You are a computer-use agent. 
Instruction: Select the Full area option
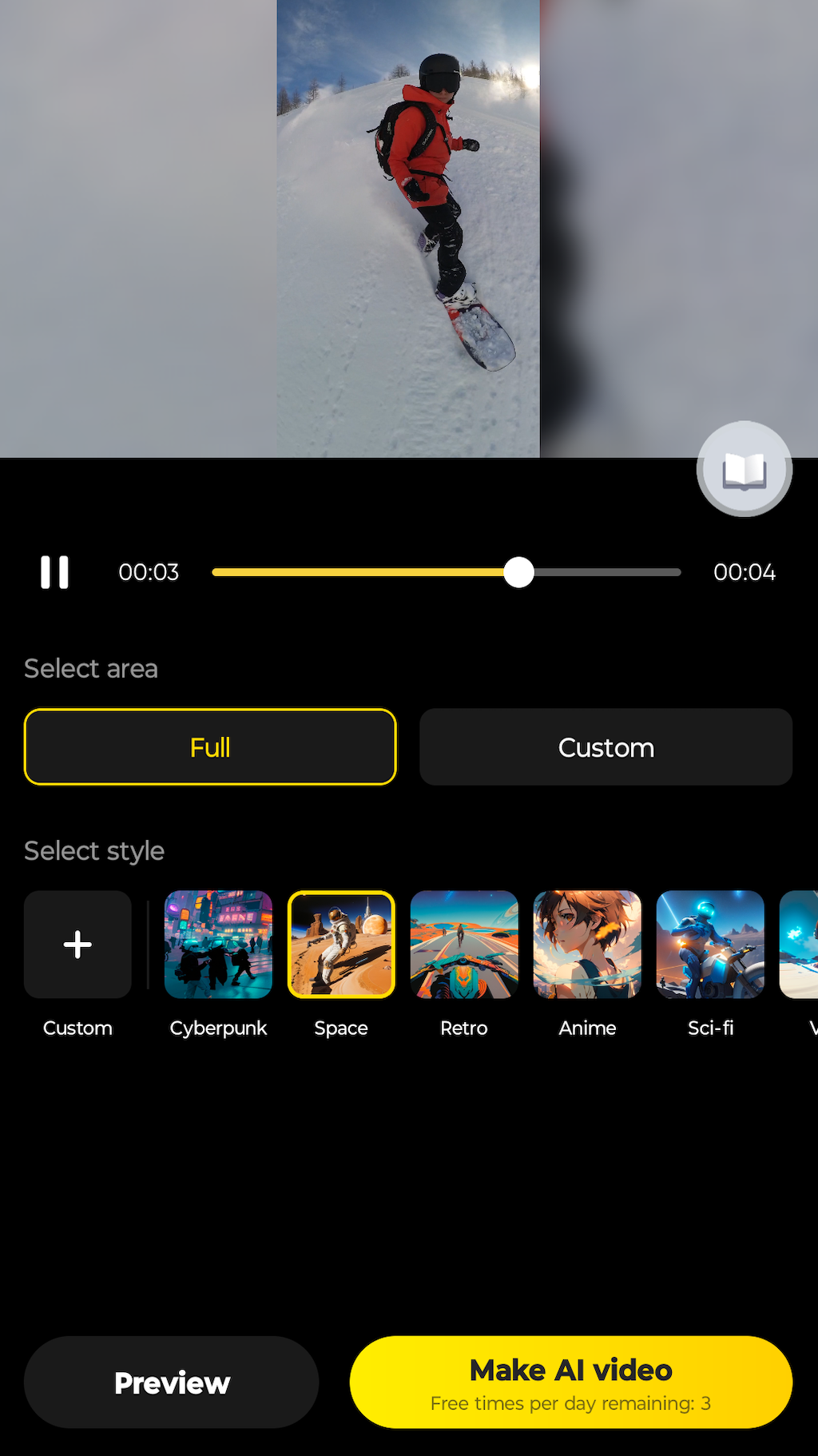(x=210, y=747)
